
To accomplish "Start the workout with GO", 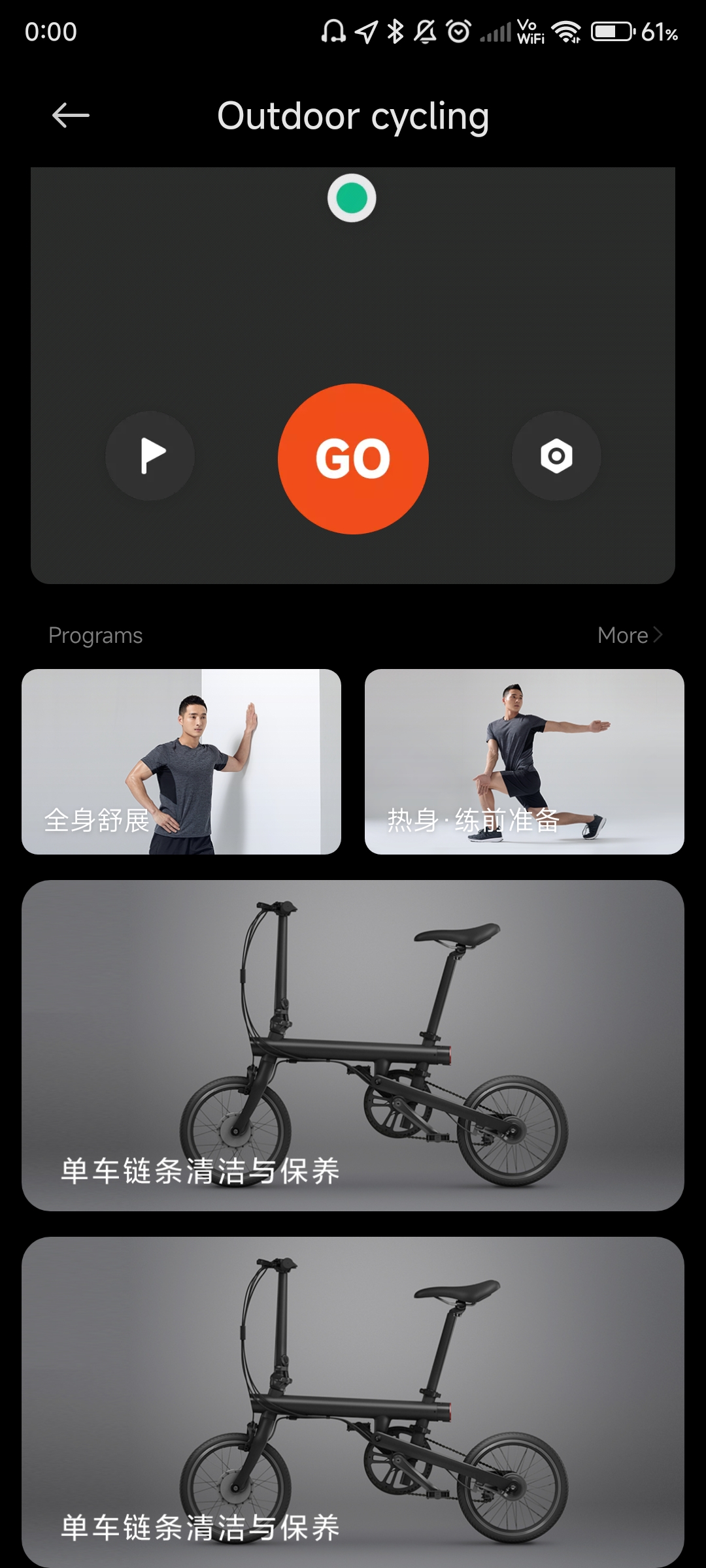I will click(353, 459).
